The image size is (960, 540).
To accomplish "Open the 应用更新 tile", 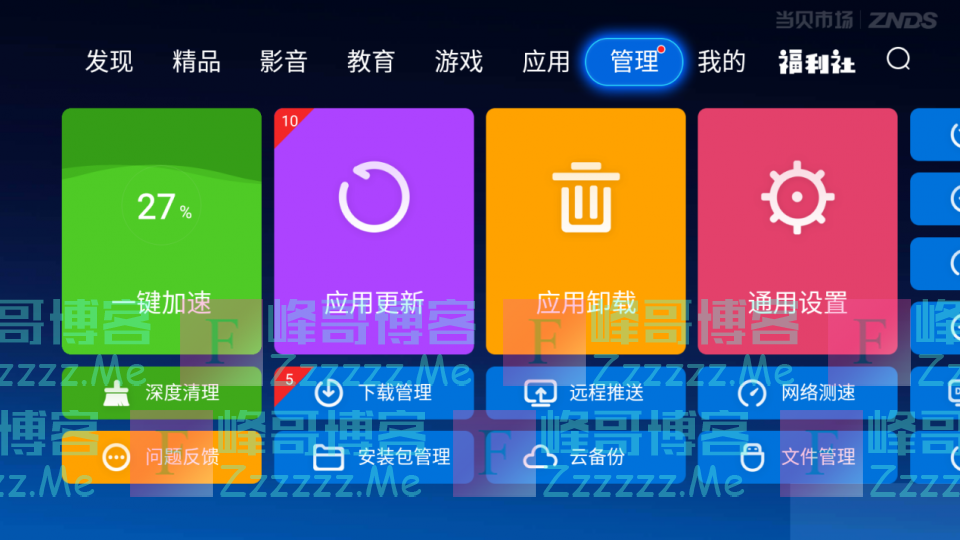I will [374, 230].
